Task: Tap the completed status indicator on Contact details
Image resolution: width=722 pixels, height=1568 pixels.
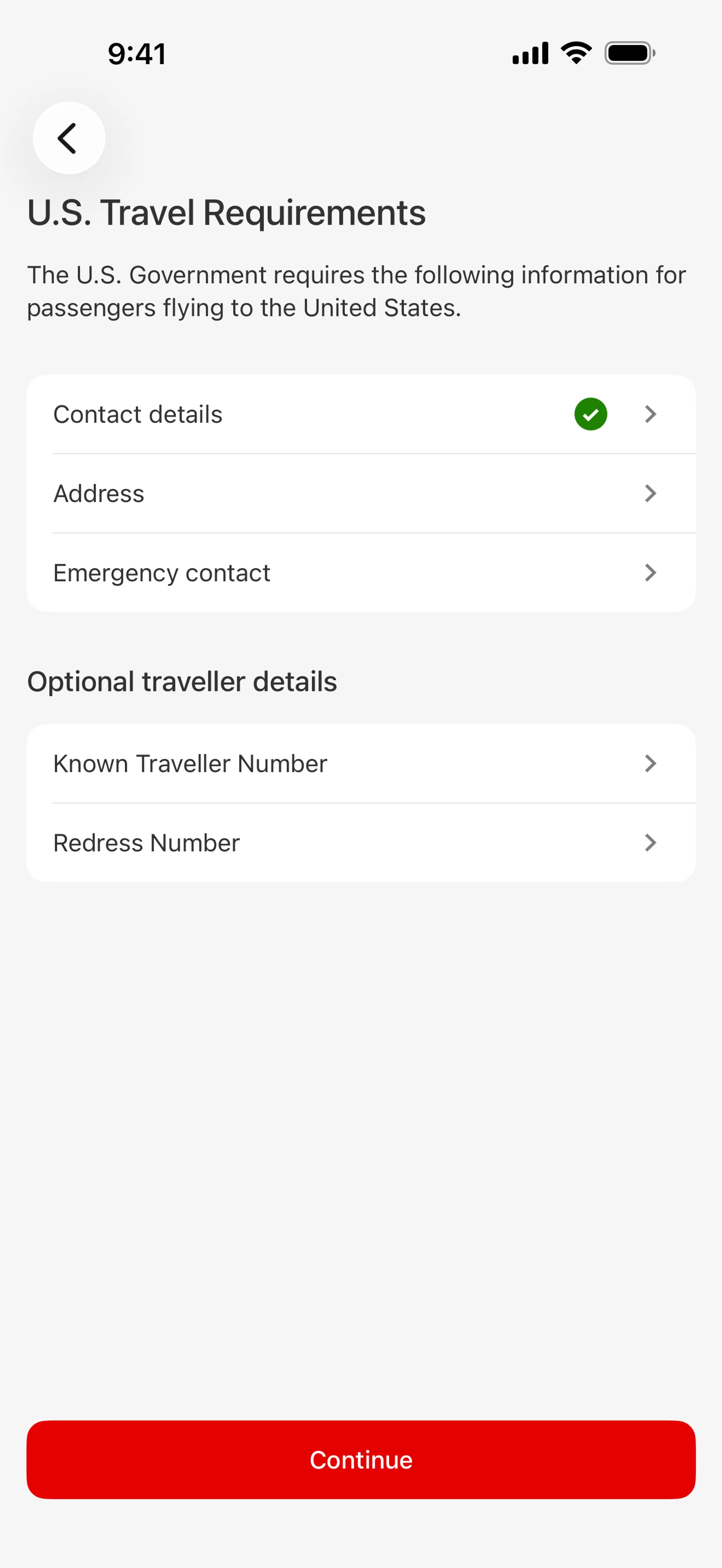Action: pyautogui.click(x=590, y=414)
